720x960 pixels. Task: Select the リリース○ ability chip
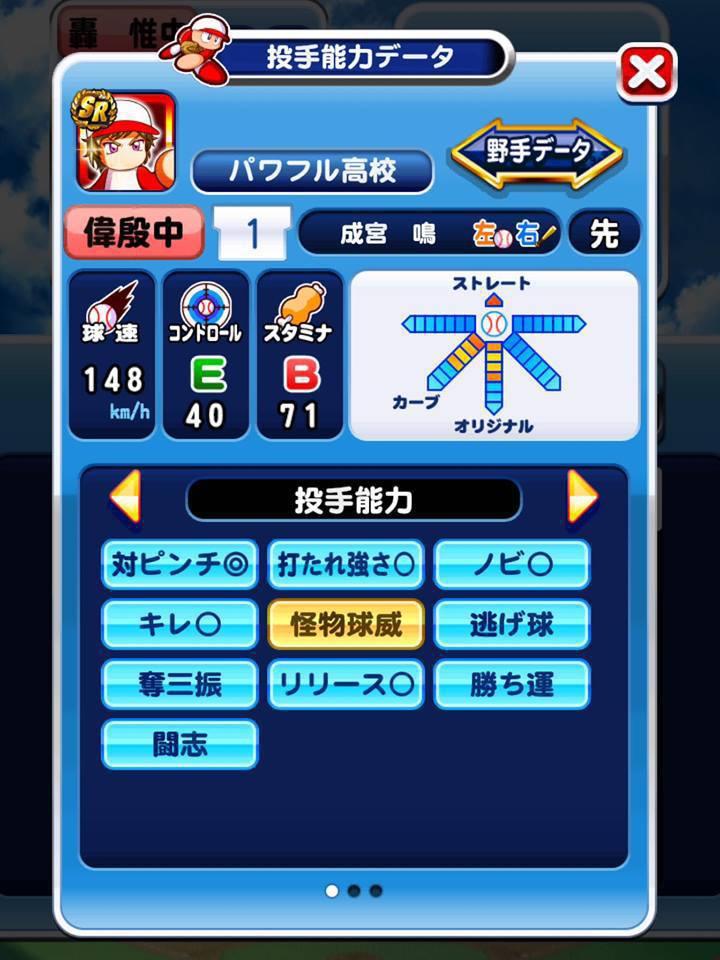[346, 685]
